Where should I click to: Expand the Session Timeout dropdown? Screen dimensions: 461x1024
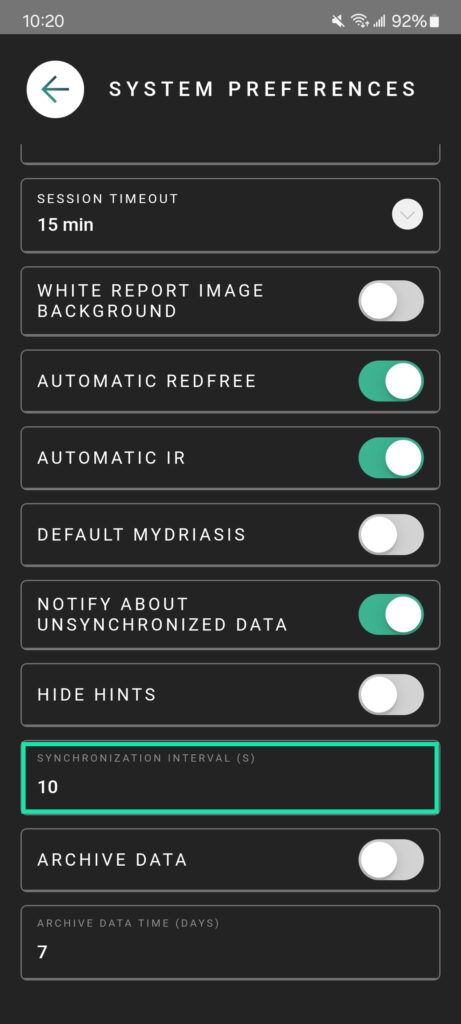coord(407,215)
